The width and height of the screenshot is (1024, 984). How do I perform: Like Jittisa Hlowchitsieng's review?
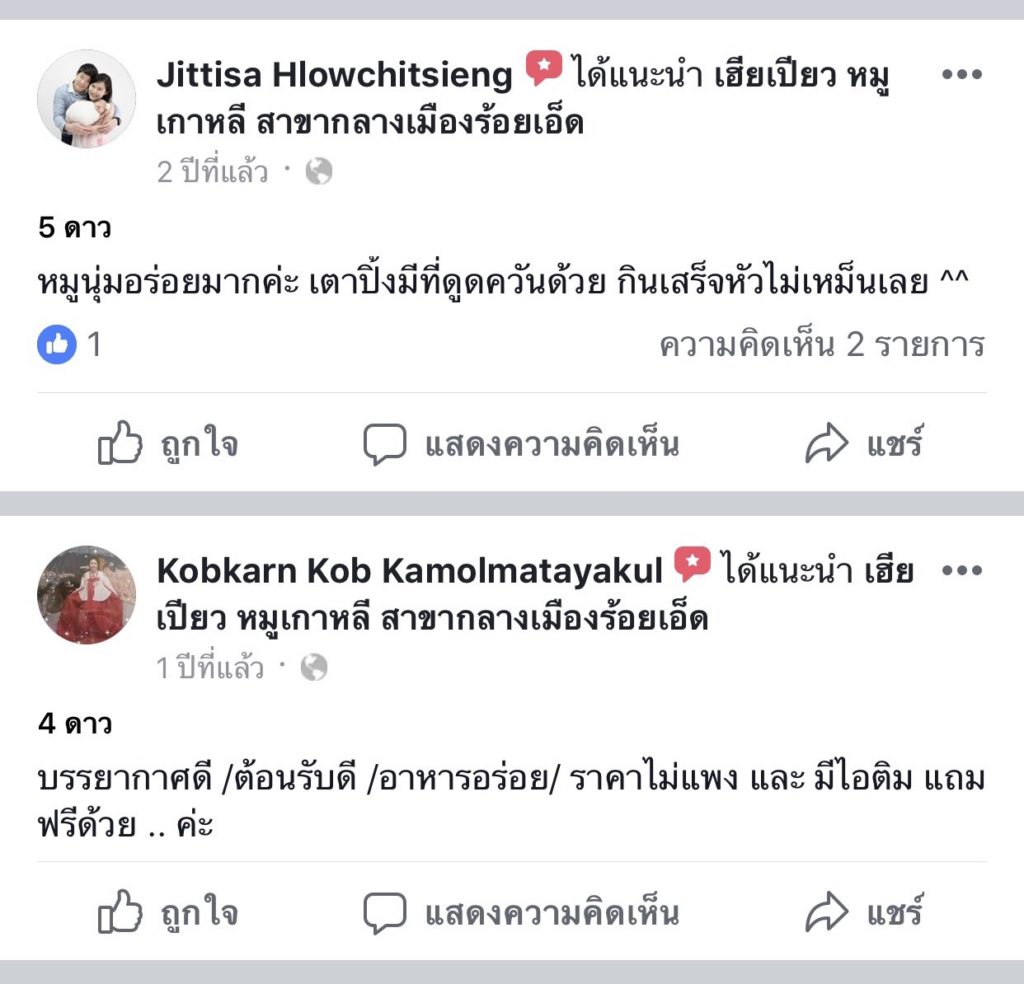[168, 444]
